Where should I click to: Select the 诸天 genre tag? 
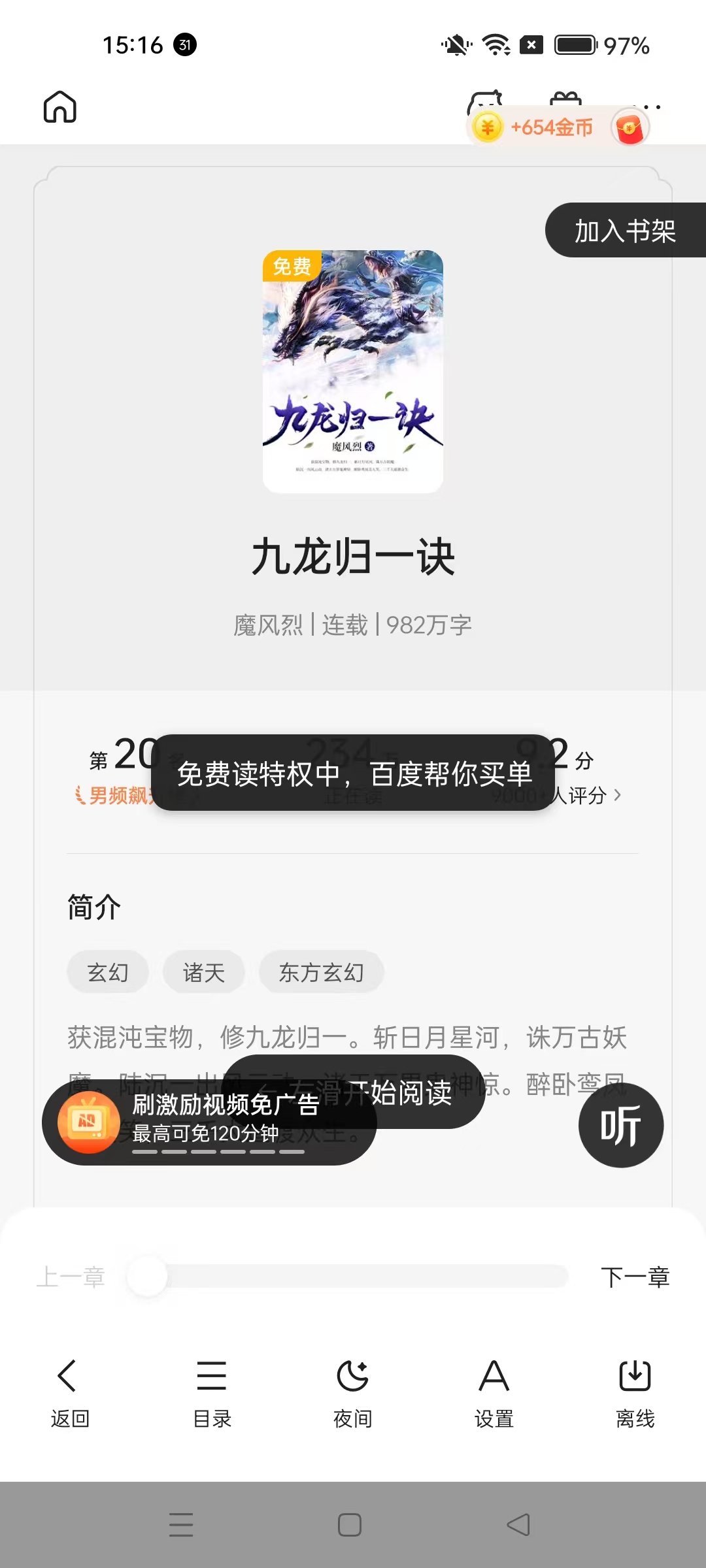[x=204, y=972]
